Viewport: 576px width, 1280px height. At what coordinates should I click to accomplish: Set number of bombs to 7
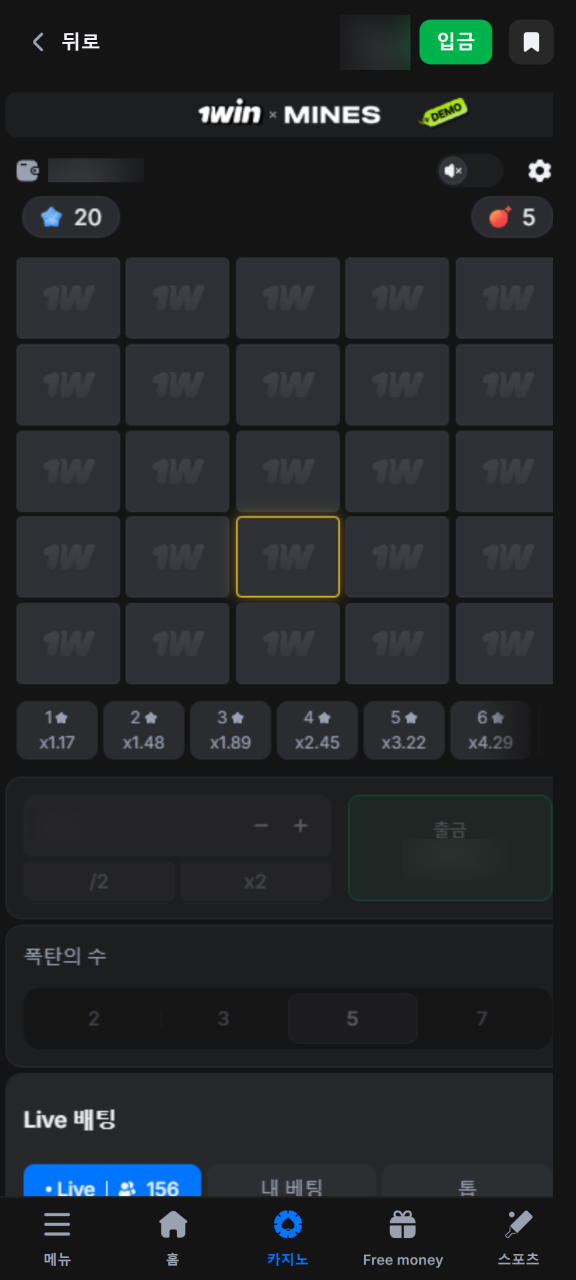(482, 1019)
